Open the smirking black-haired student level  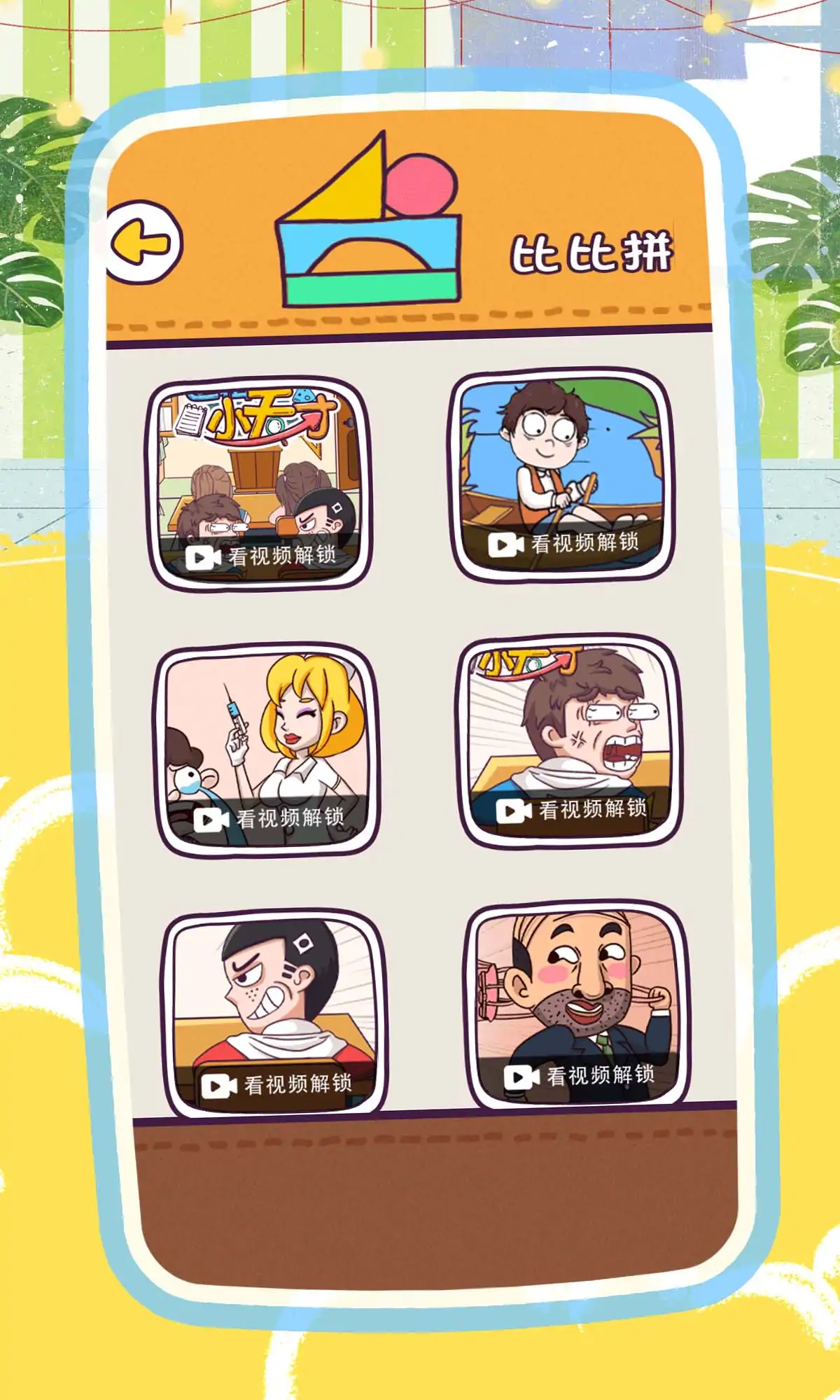274,1012
